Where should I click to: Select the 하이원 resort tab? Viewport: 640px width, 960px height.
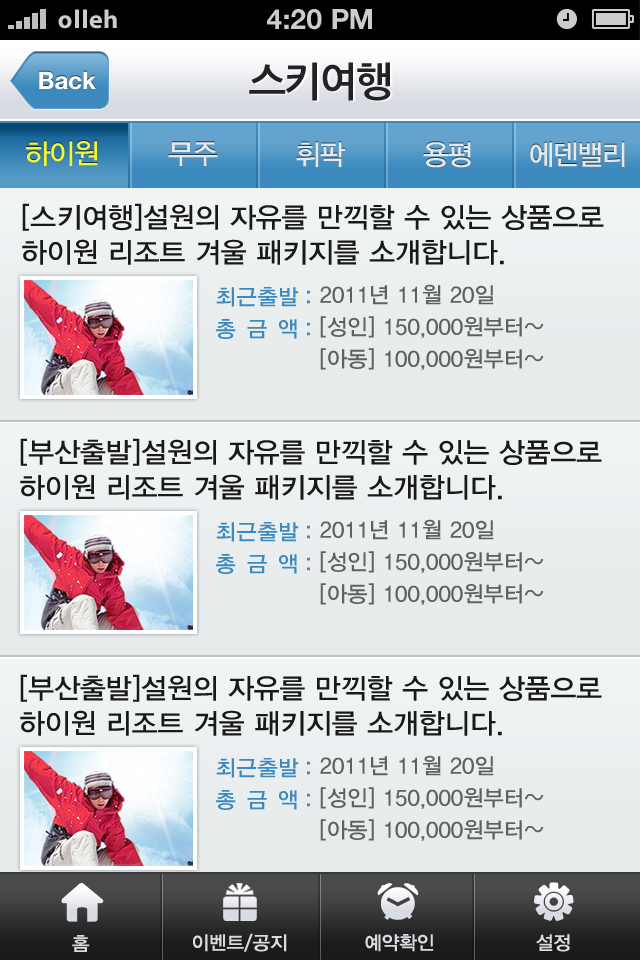(x=63, y=155)
